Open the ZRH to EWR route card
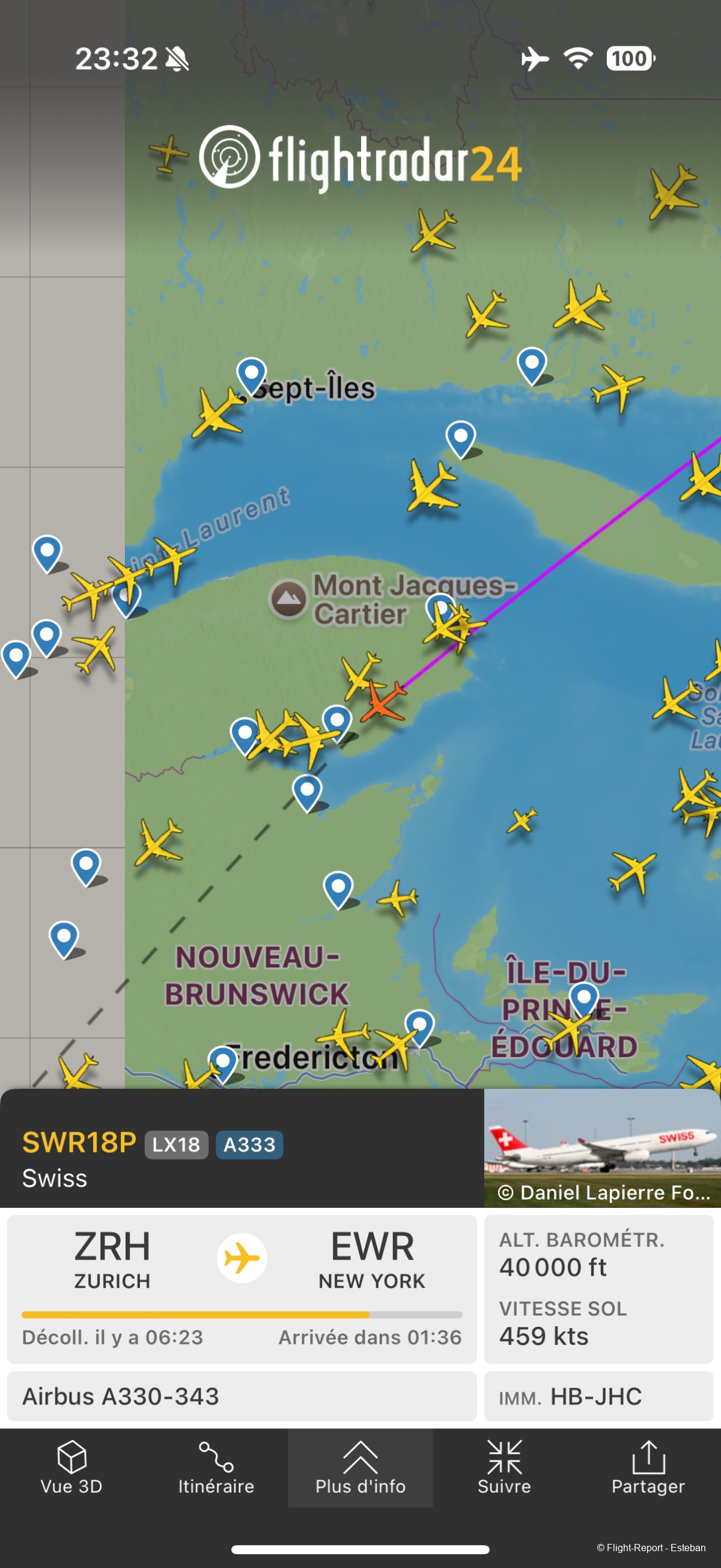 tap(242, 1288)
